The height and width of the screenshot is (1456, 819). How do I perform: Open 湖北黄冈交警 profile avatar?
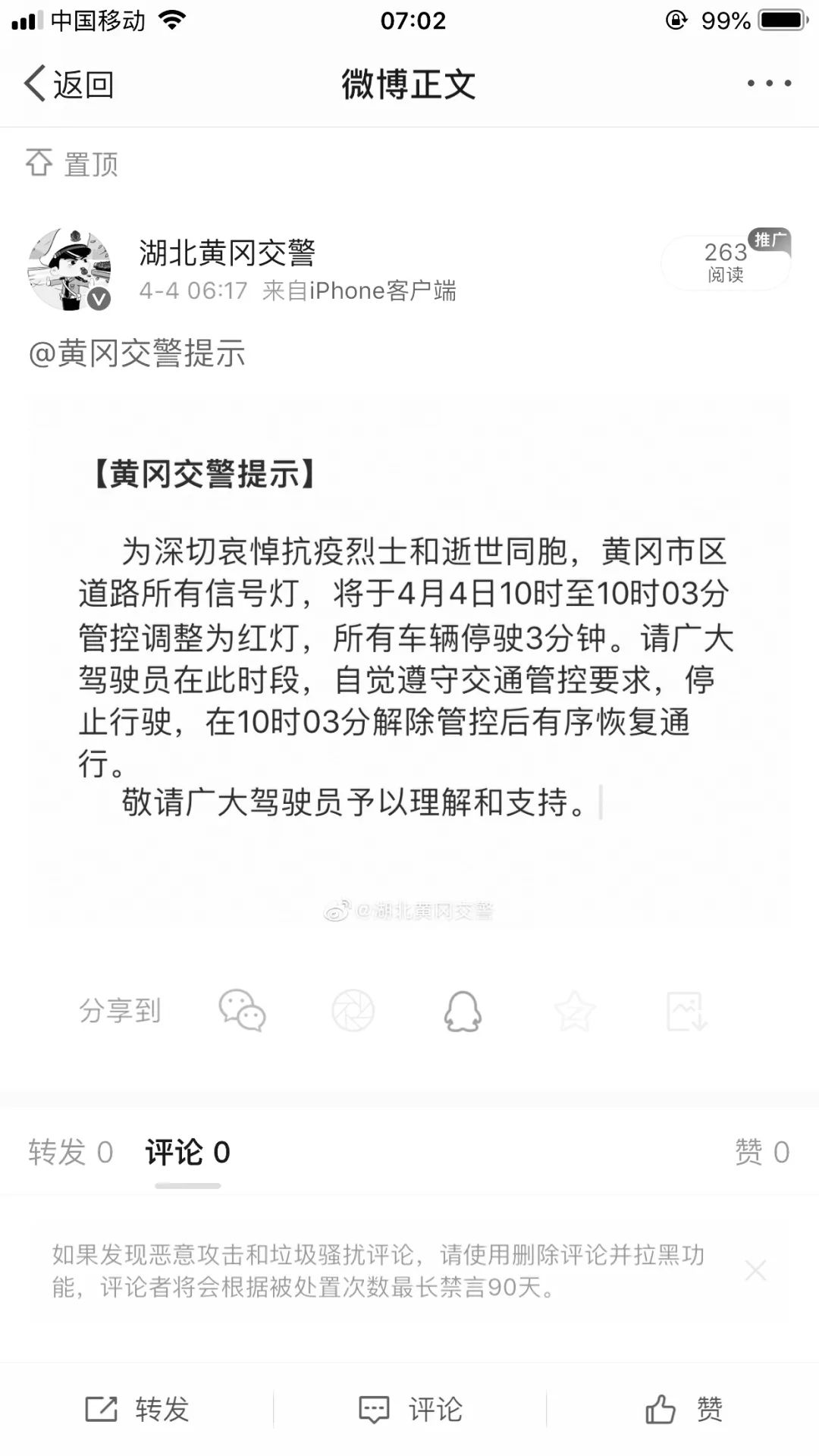(69, 269)
